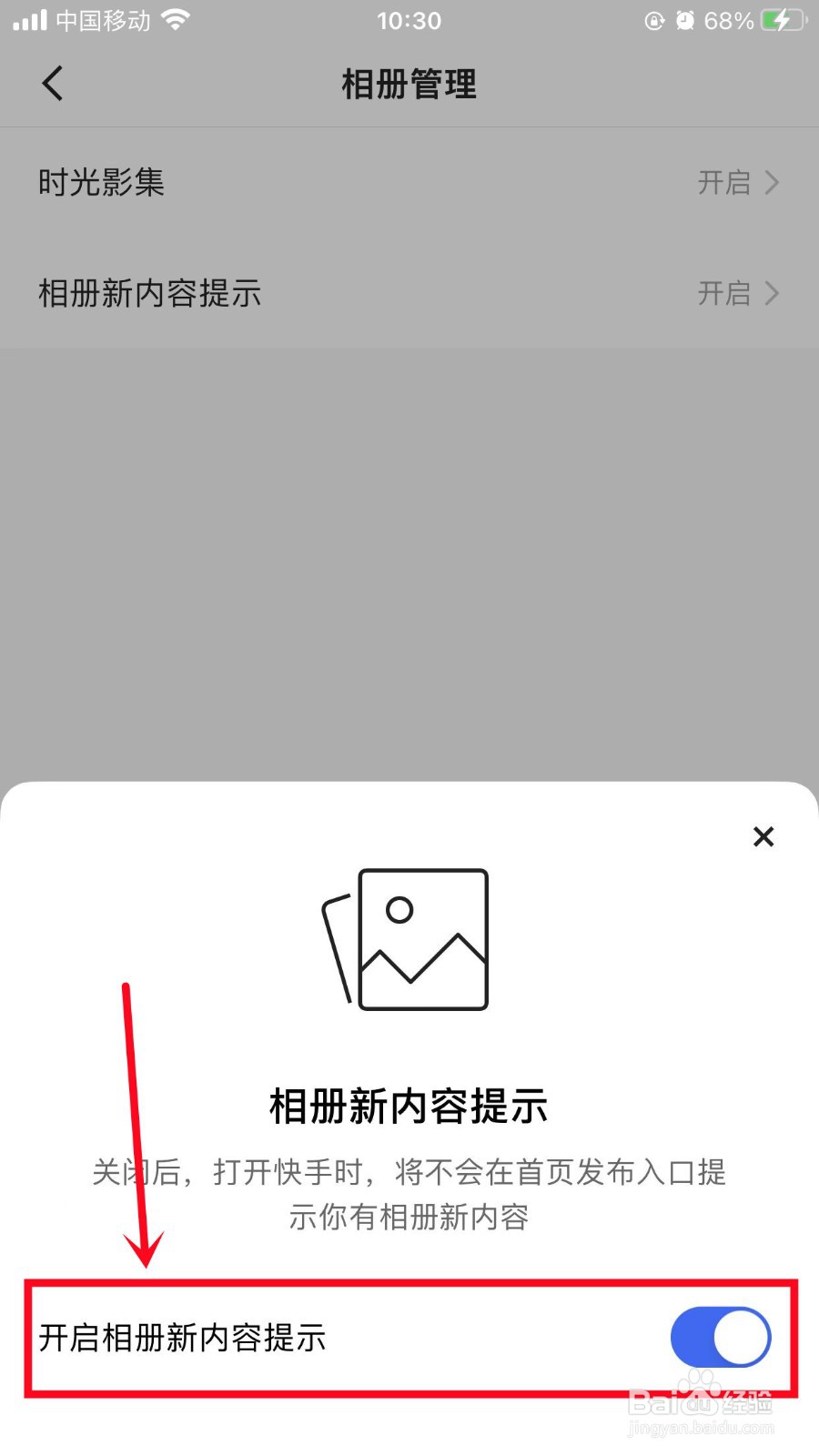Select the 相册管理 title bar

(x=408, y=84)
